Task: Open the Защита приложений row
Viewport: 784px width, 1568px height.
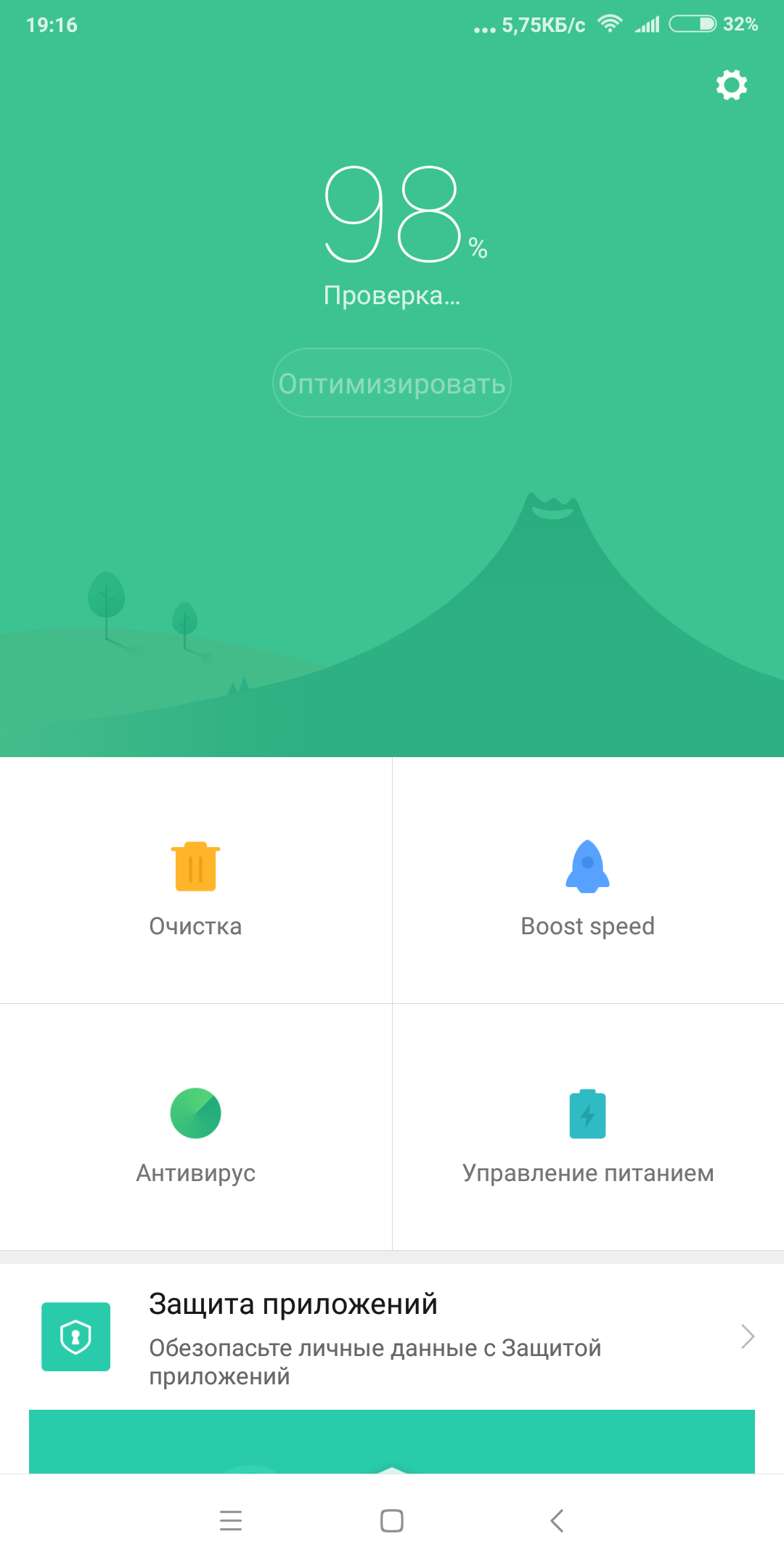Action: 392,1336
